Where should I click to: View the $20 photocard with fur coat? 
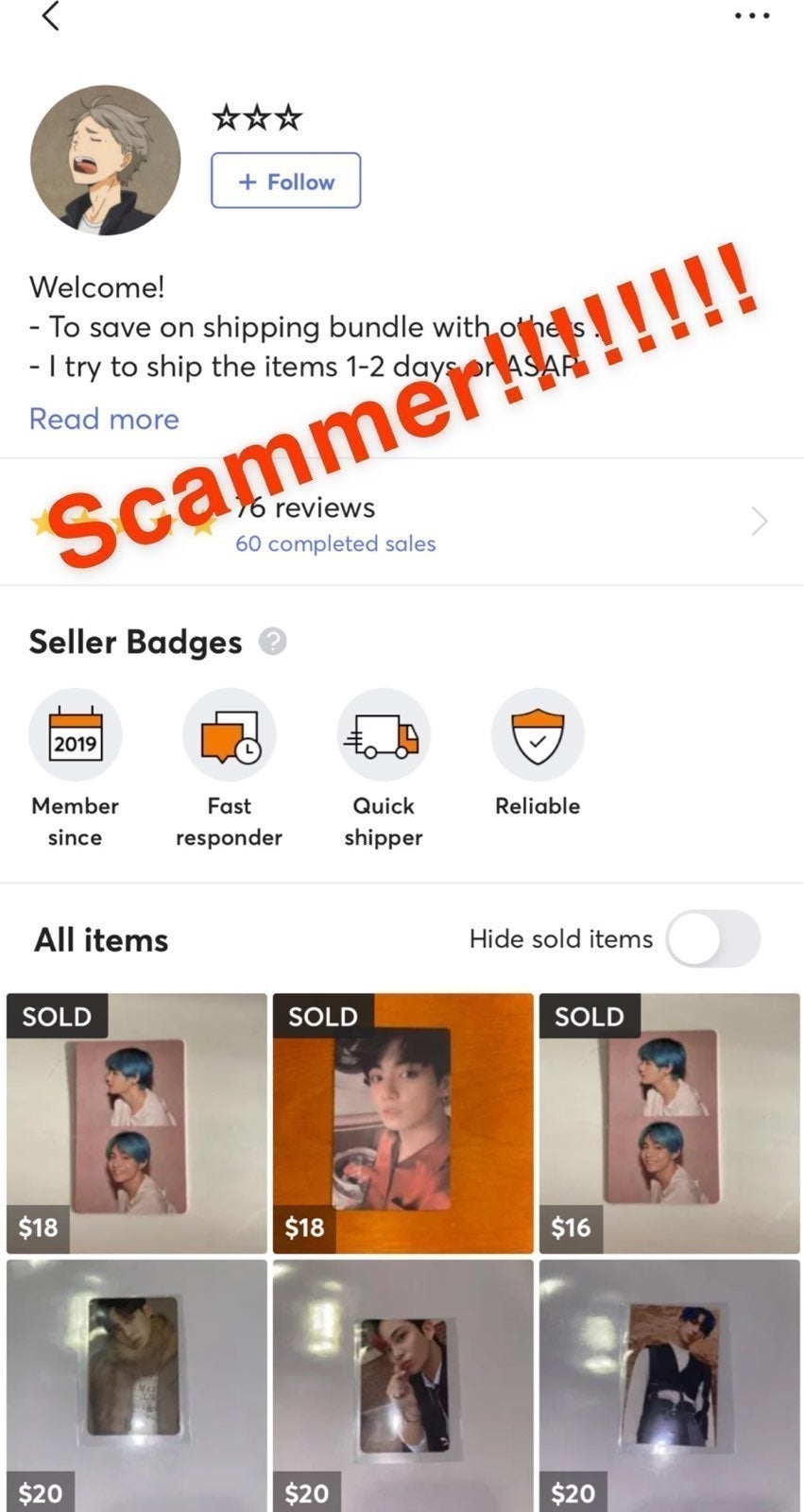137,1385
